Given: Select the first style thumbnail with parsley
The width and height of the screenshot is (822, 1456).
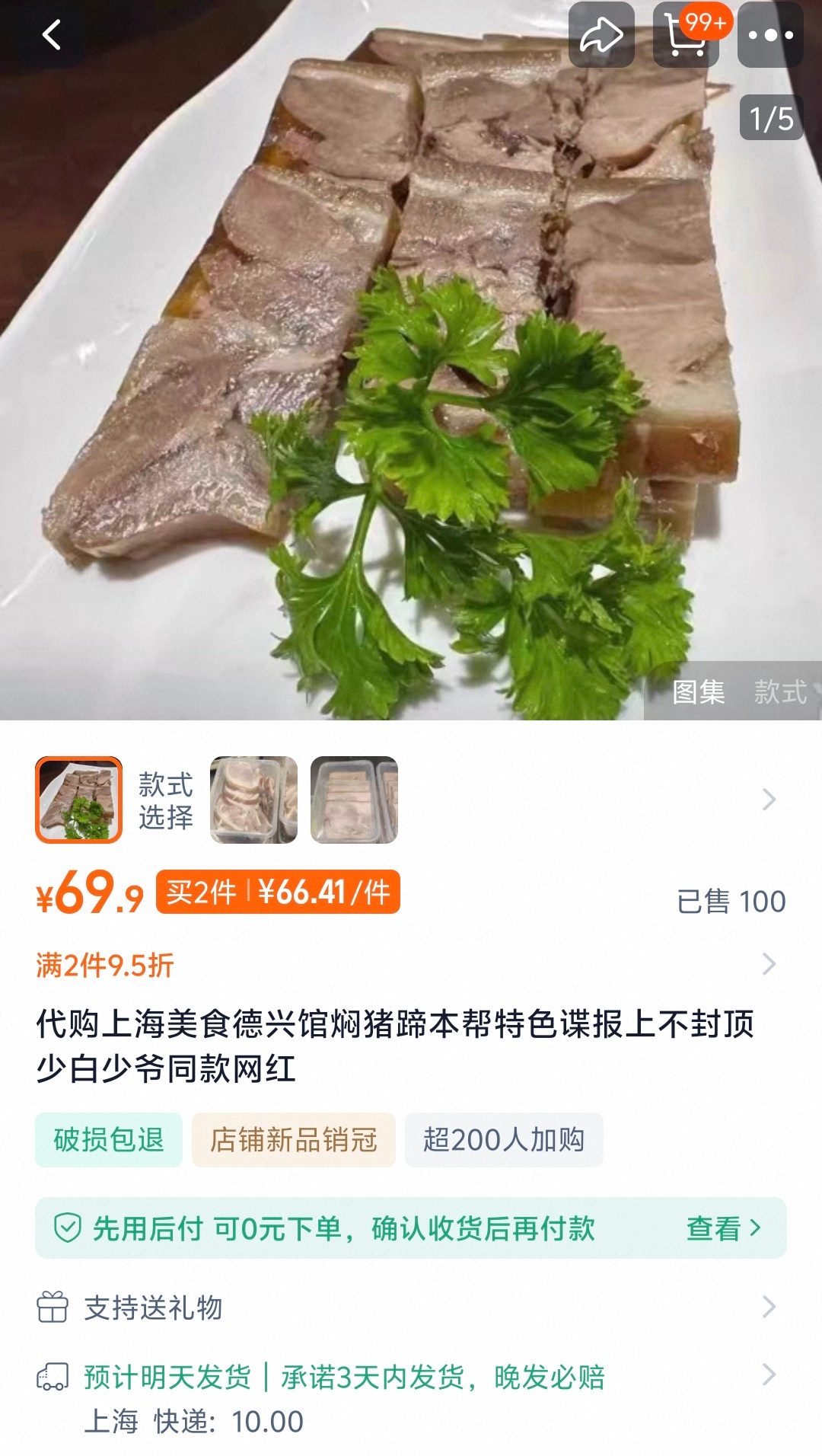Looking at the screenshot, I should pyautogui.click(x=79, y=800).
